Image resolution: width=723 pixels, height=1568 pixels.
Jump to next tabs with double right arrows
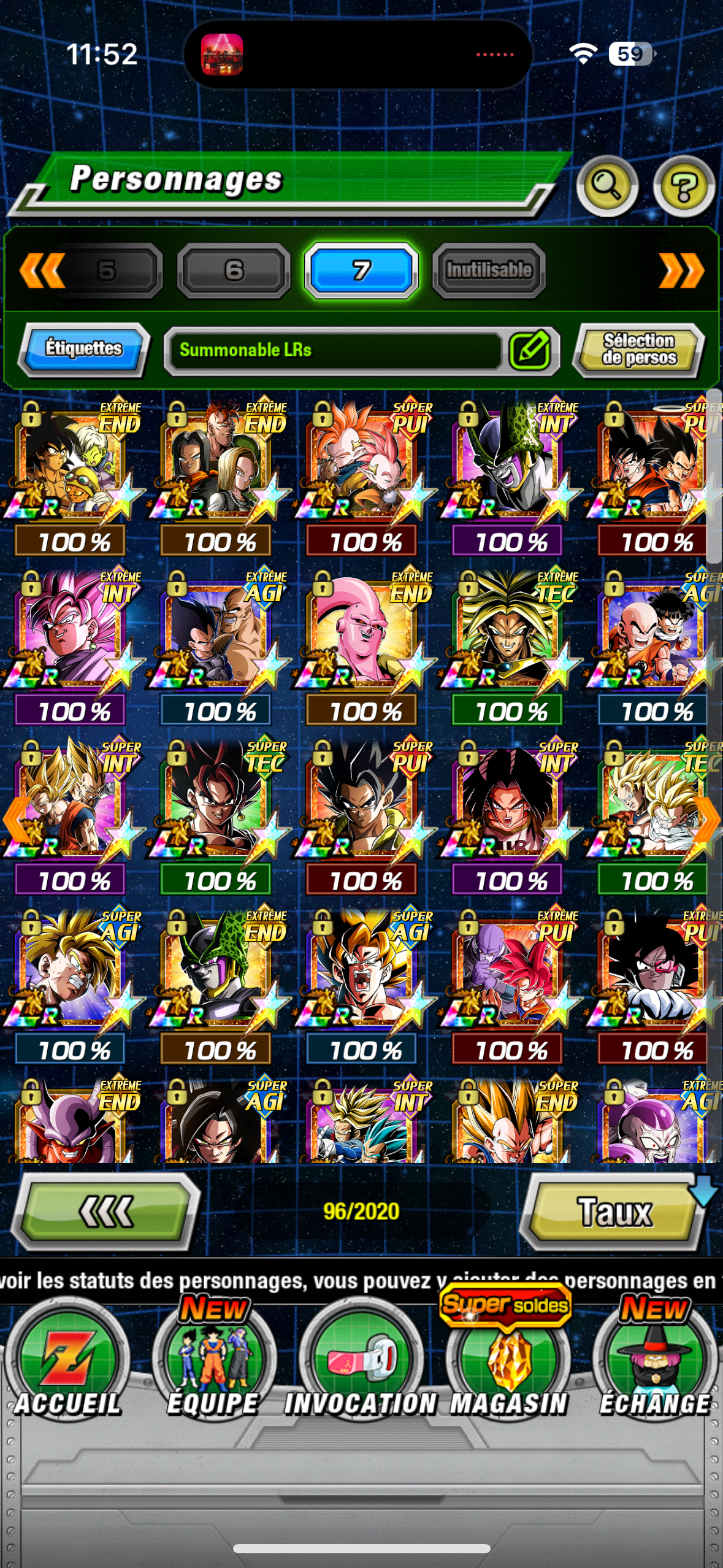point(681,270)
